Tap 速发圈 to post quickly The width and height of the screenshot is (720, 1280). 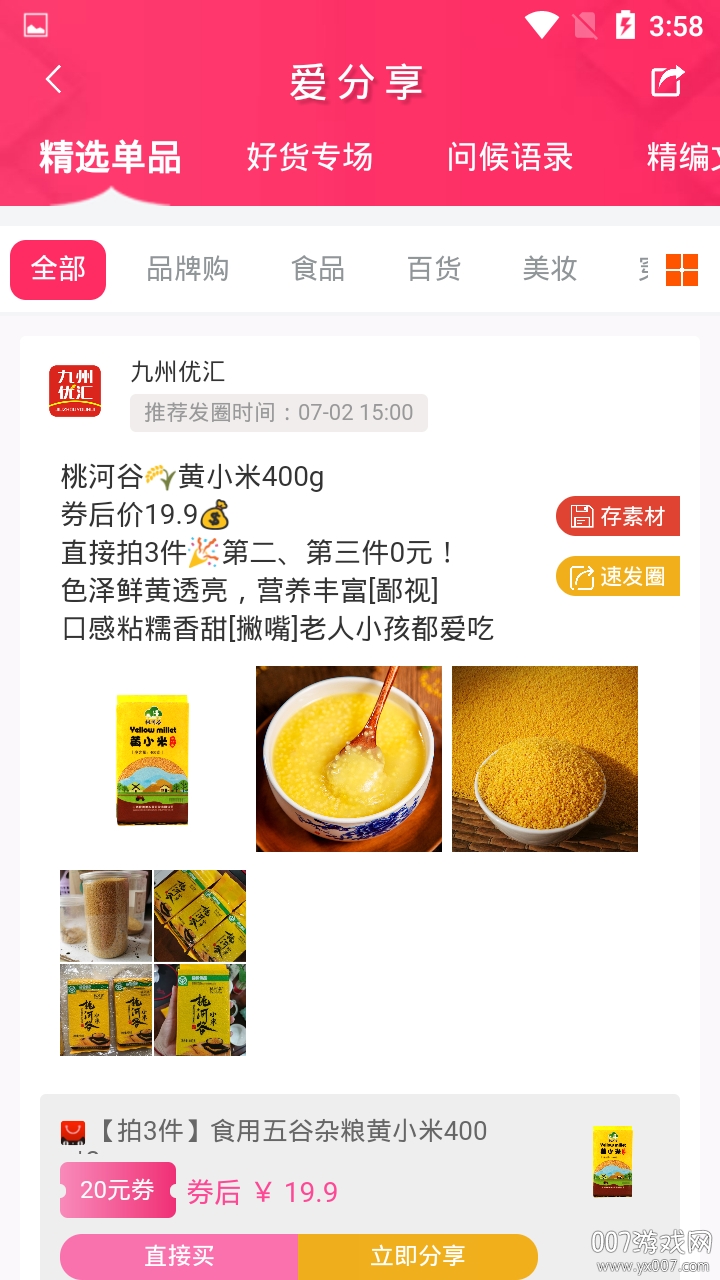click(618, 577)
